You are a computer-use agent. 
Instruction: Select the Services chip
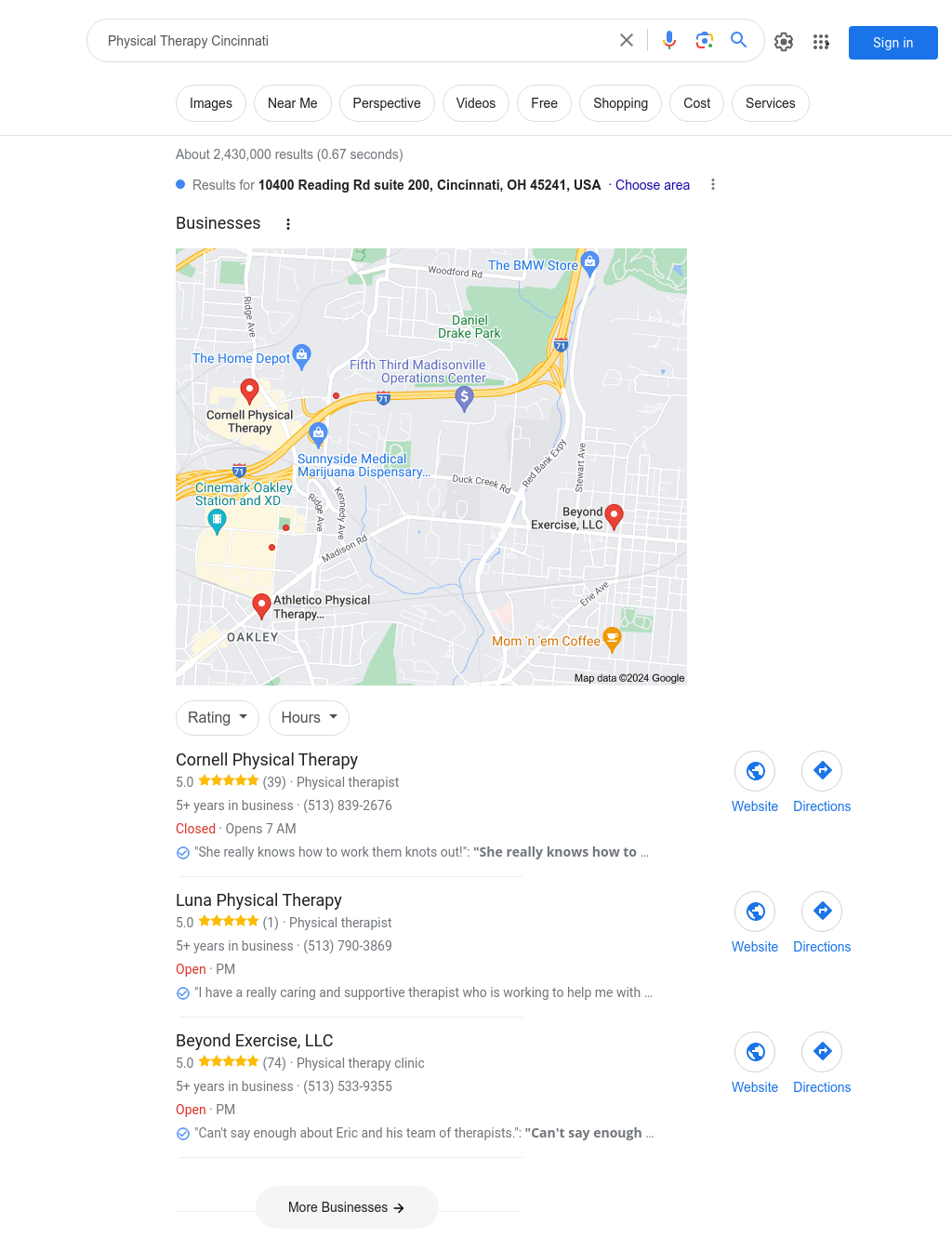[x=770, y=103]
